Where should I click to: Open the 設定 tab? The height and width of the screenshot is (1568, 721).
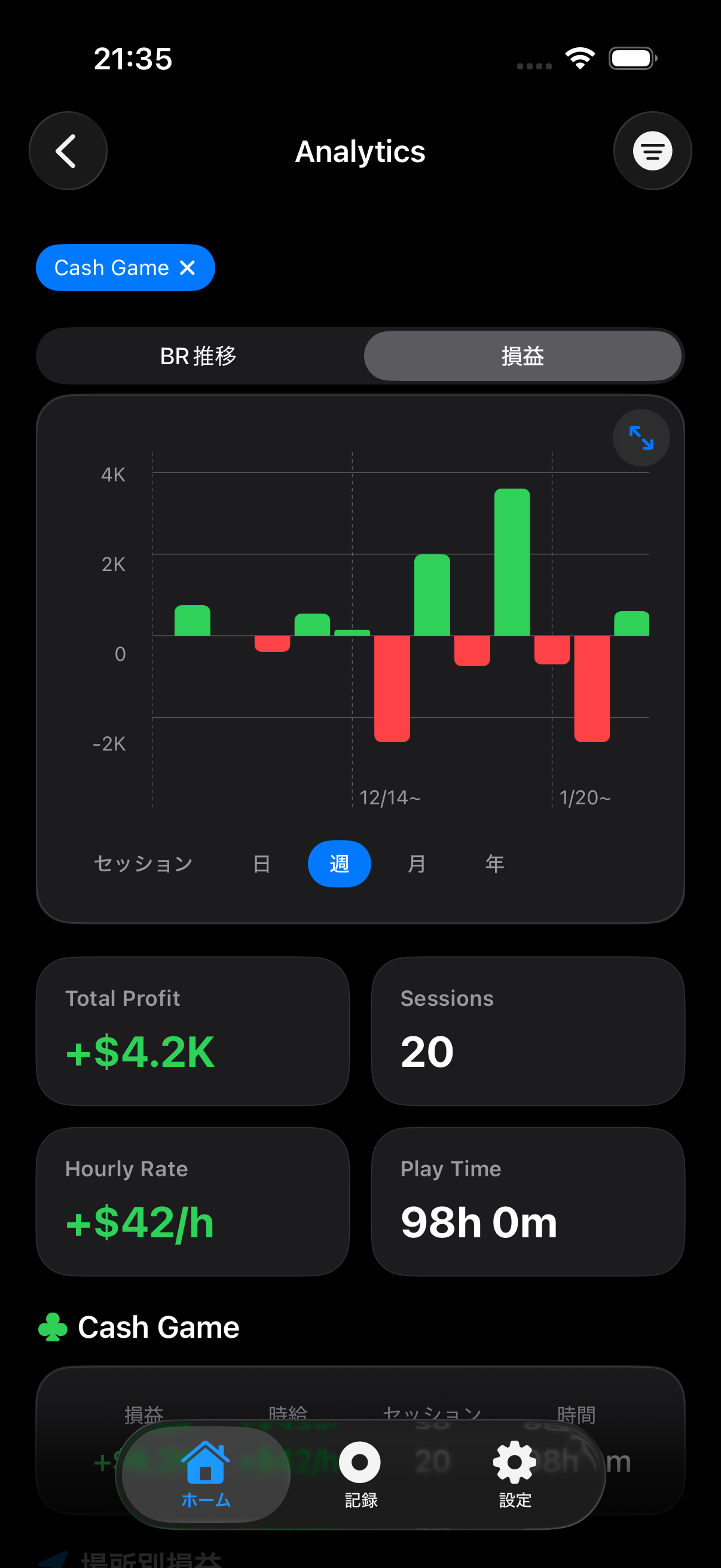[515, 1473]
